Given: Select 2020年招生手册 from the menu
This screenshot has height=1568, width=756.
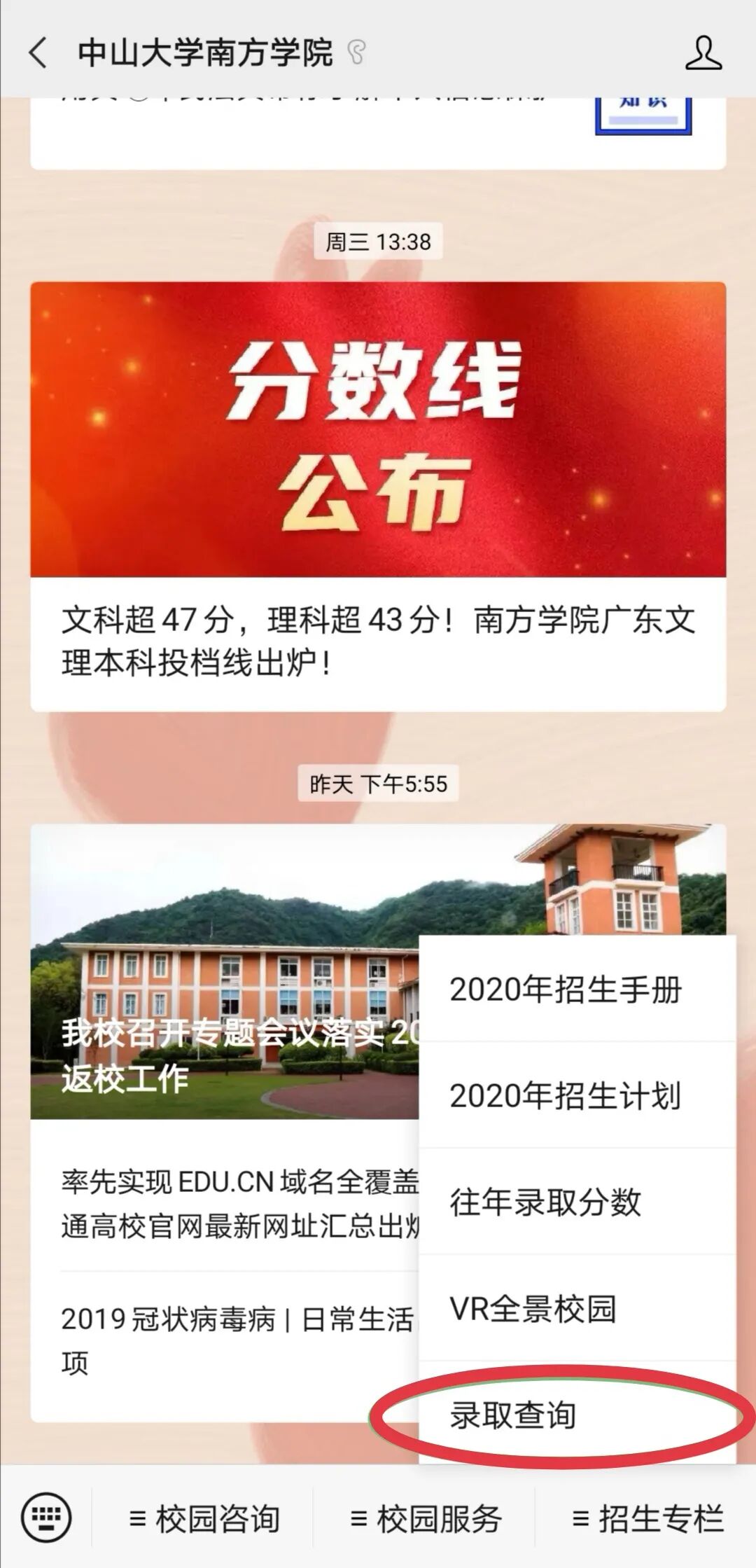Looking at the screenshot, I should tap(577, 989).
